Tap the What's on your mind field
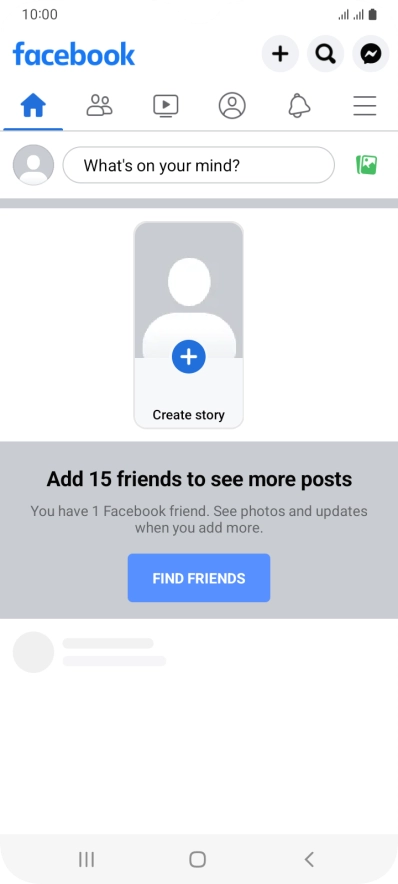Viewport: 398px width, 884px height. coord(198,165)
